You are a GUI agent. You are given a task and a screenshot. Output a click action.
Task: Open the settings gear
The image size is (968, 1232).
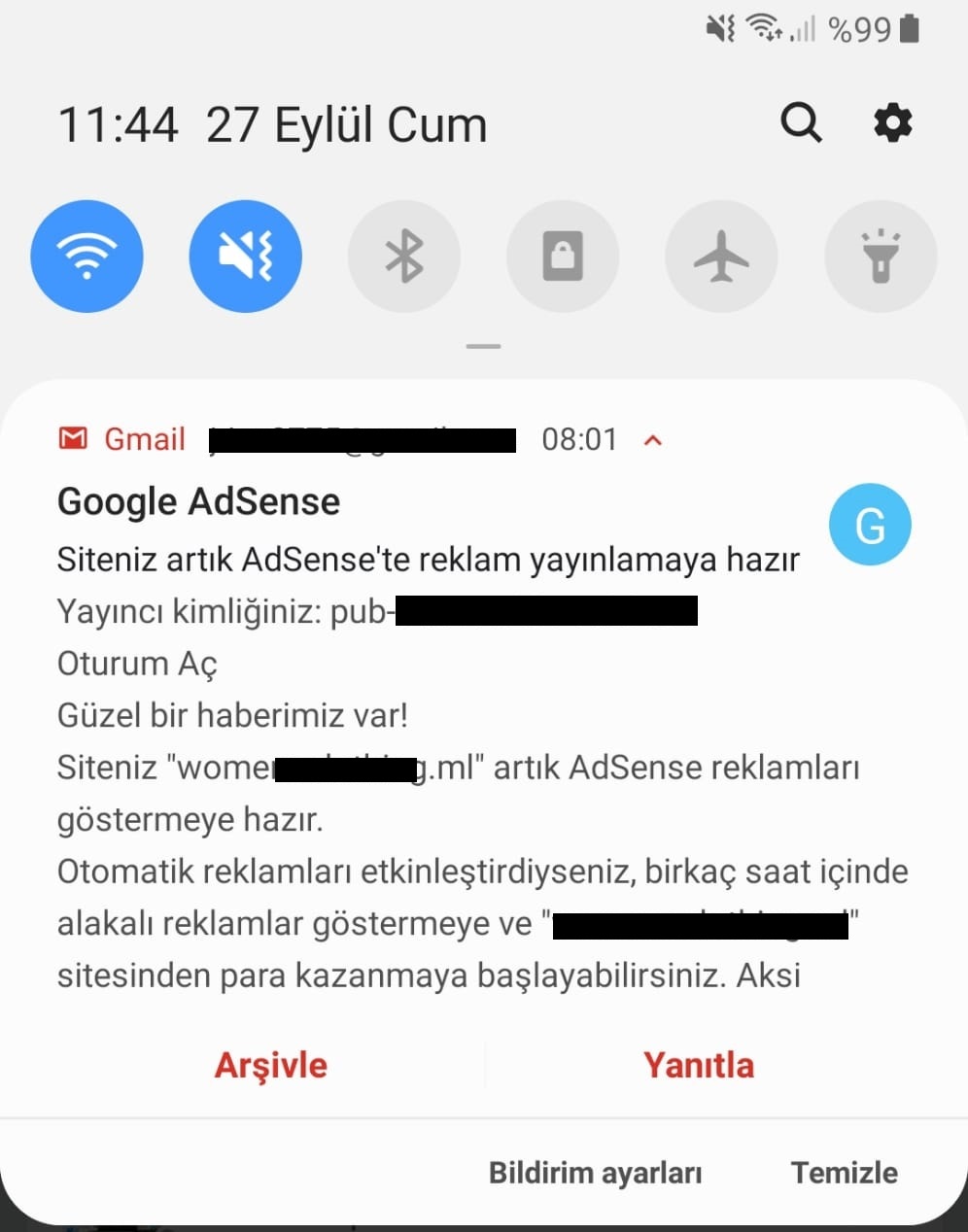[x=892, y=123]
